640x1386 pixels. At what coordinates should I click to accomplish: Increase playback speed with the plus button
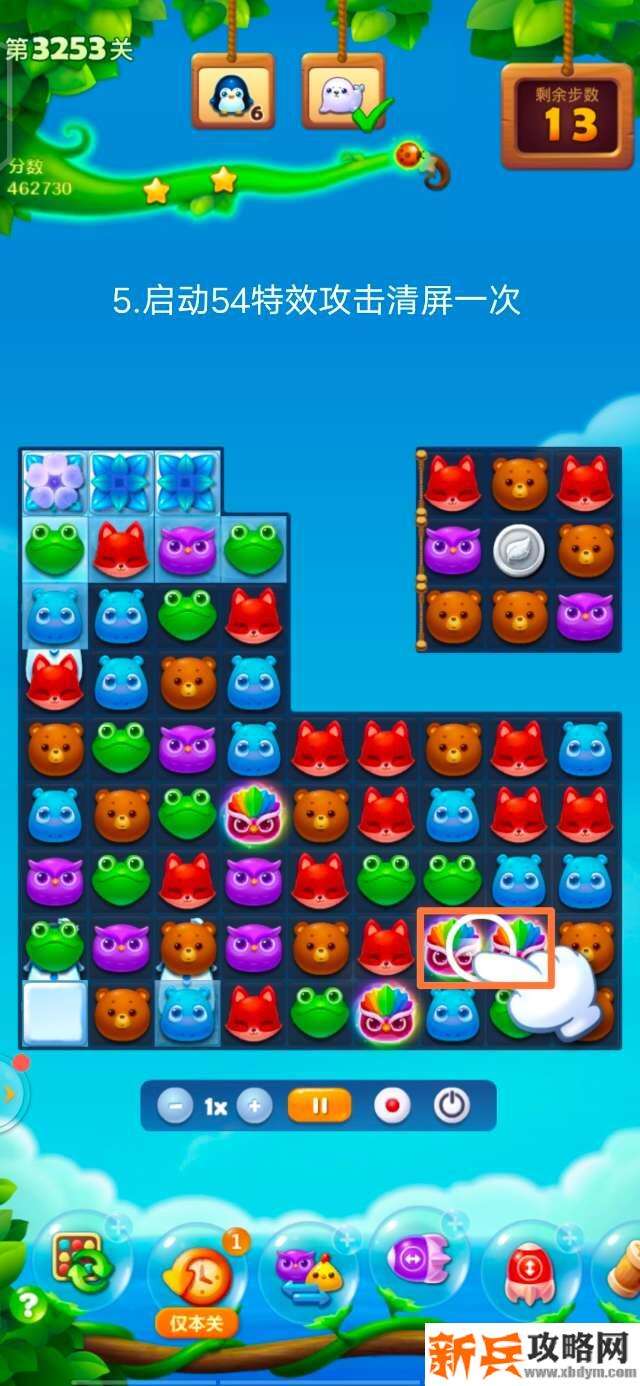coord(255,1106)
